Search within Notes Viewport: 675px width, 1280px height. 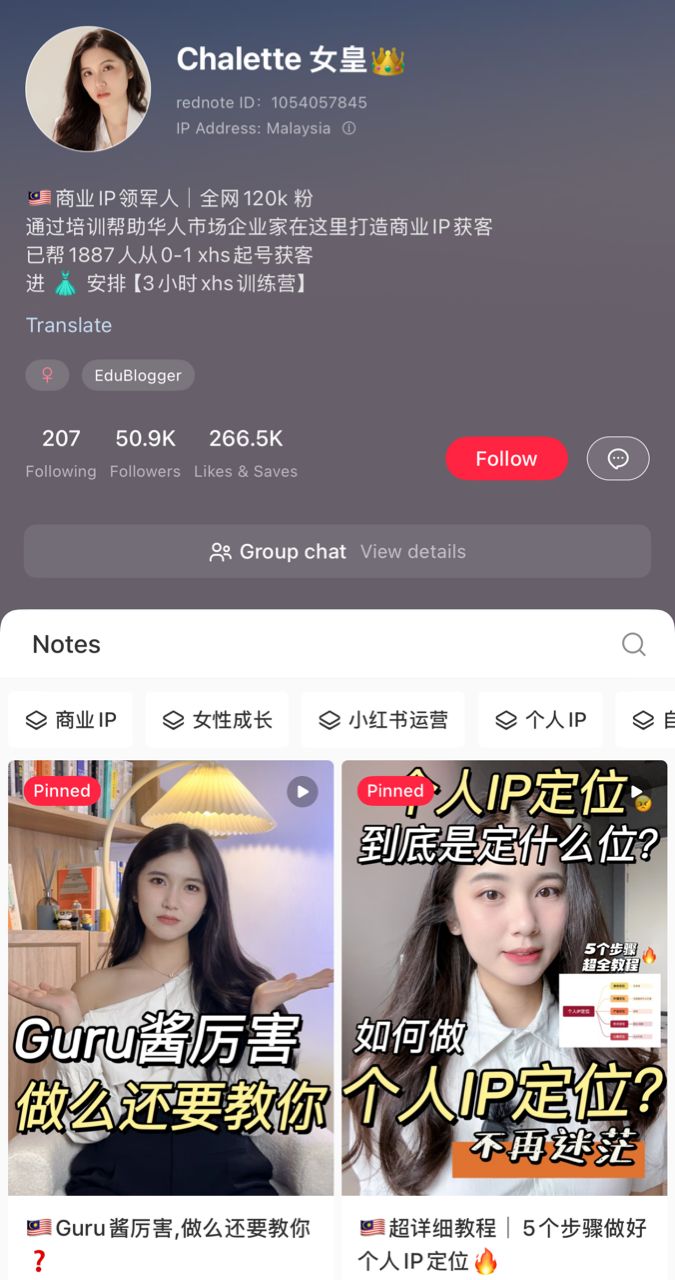coord(633,644)
